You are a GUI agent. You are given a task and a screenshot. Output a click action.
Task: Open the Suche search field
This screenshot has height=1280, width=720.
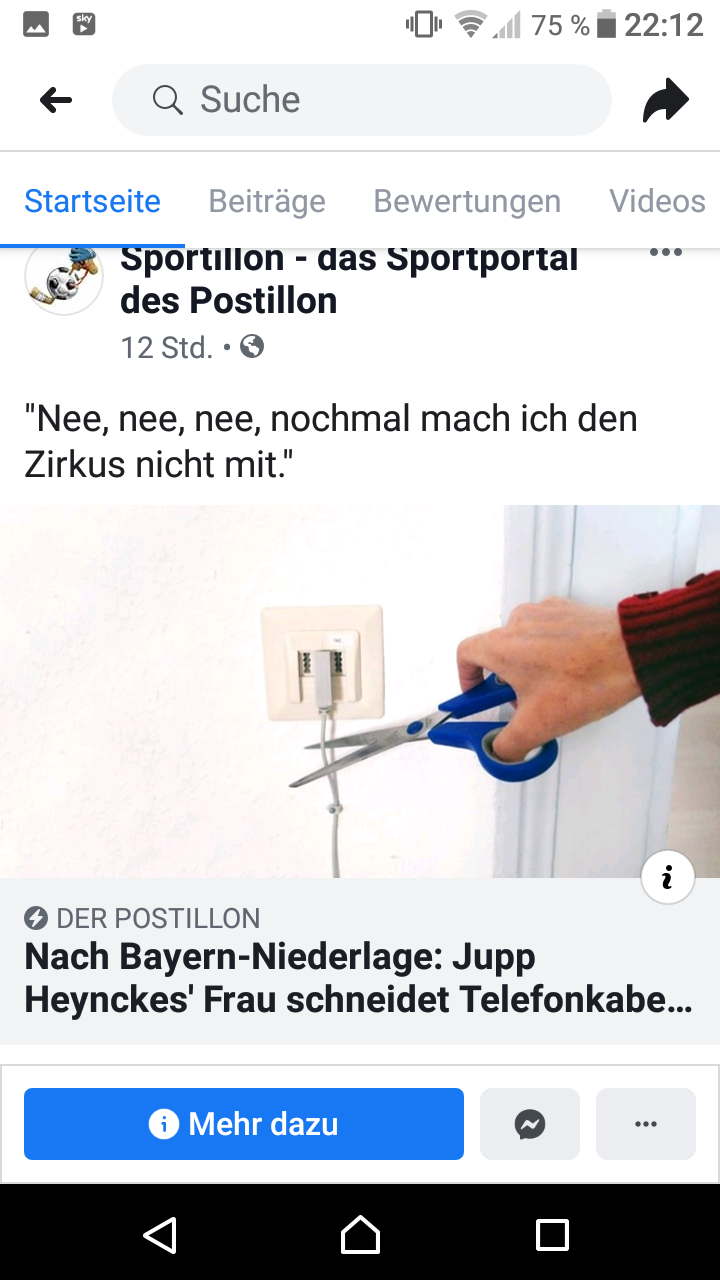tap(362, 100)
